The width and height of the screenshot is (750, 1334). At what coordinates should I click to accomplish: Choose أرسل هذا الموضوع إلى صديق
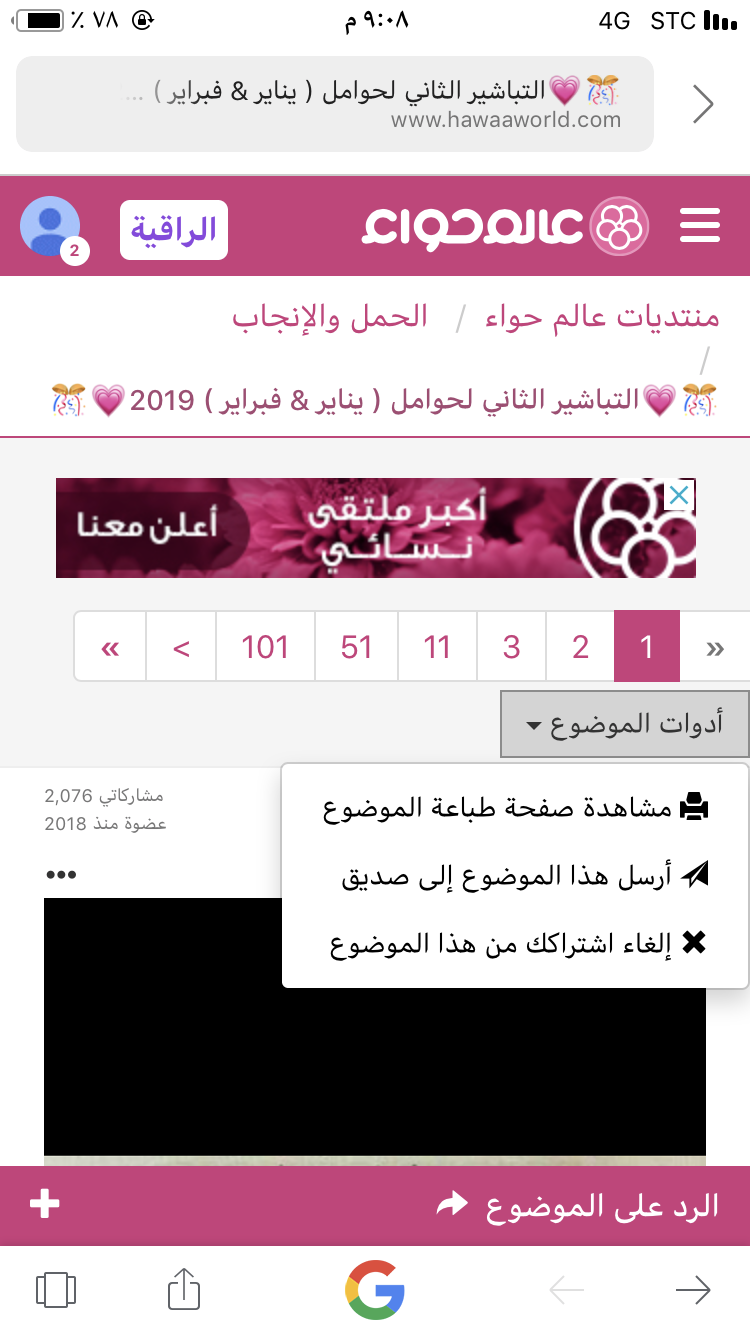pyautogui.click(x=525, y=875)
